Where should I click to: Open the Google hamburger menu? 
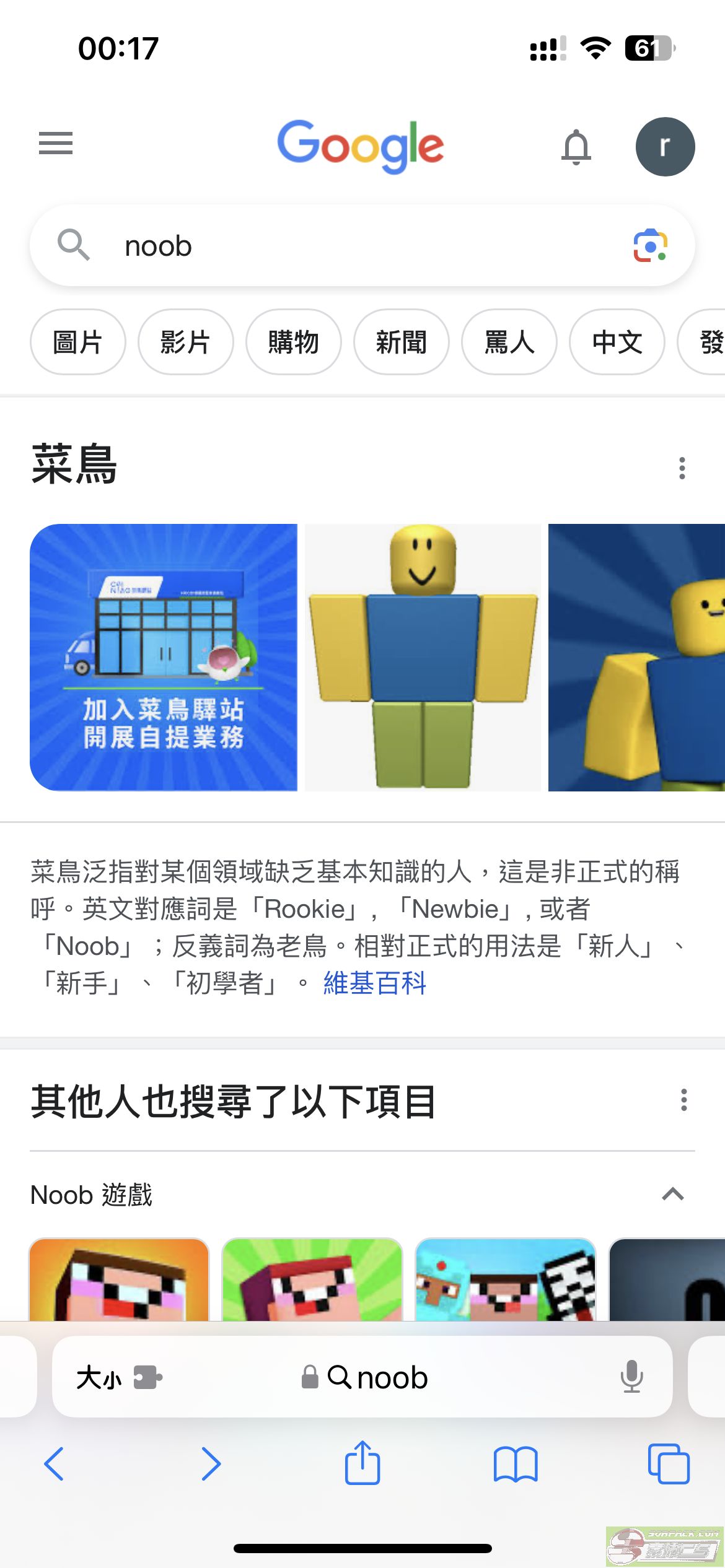pyautogui.click(x=56, y=144)
